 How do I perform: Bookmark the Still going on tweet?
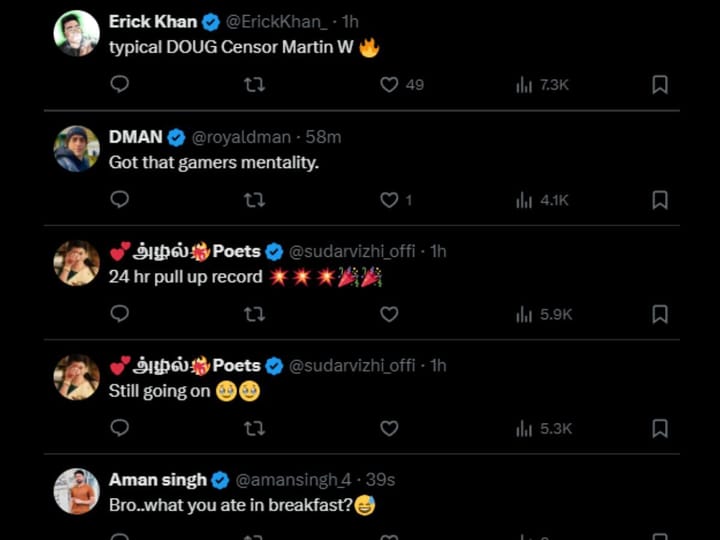click(660, 428)
